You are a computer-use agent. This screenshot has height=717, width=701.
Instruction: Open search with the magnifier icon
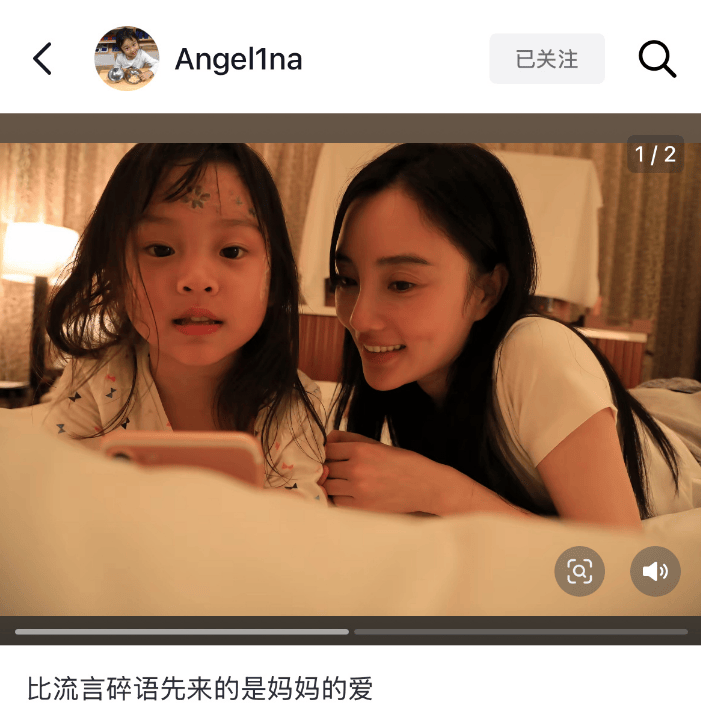coord(657,59)
